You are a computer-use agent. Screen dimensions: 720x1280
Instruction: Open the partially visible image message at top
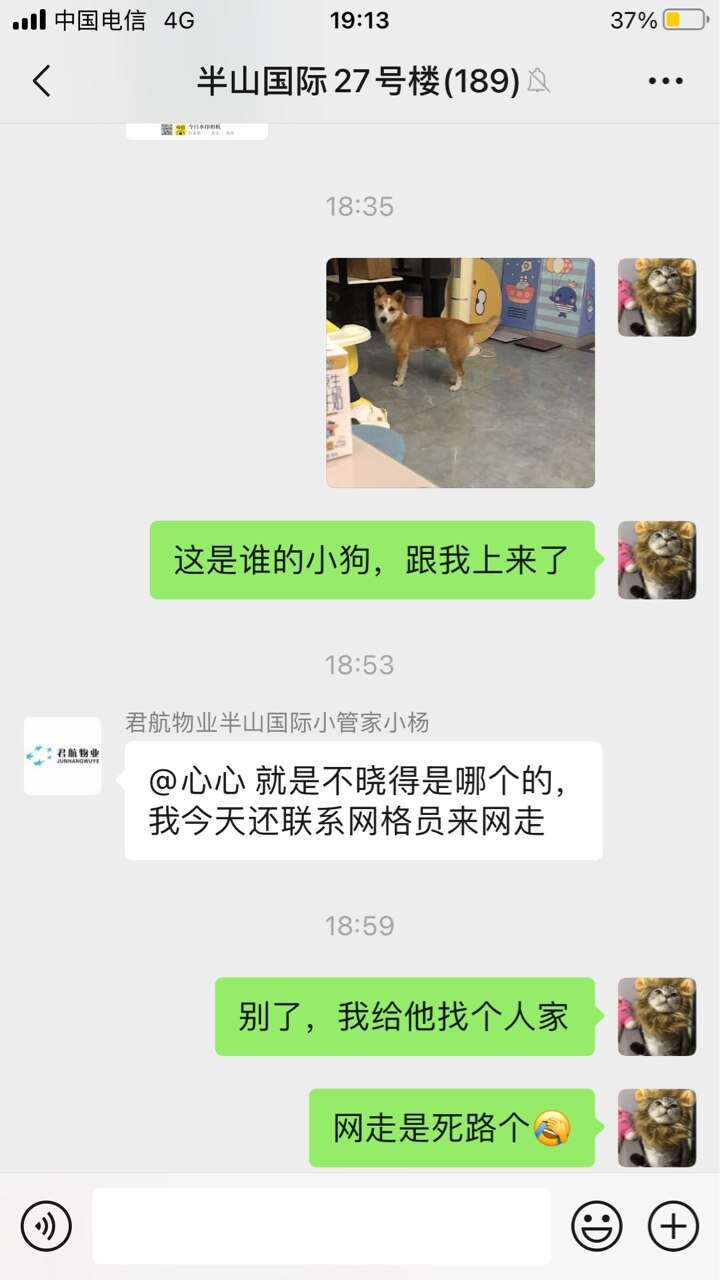196,130
